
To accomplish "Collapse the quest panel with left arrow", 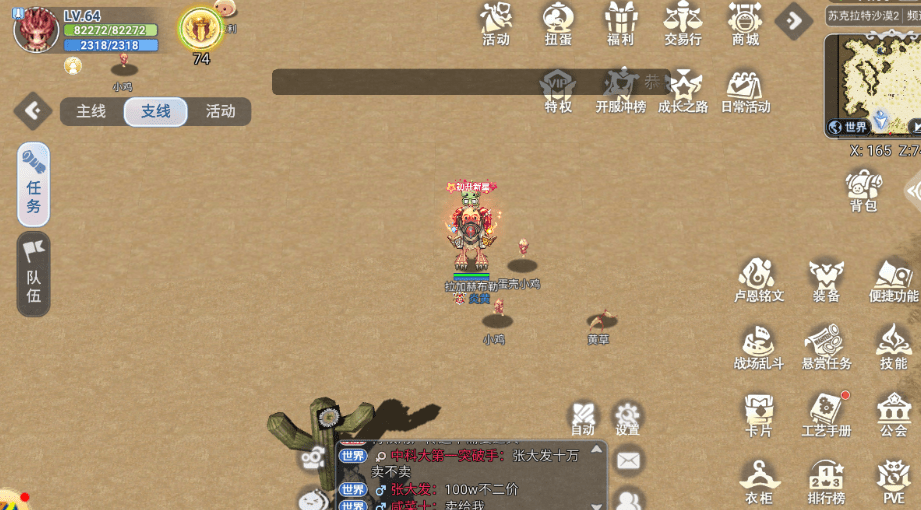I will [x=33, y=110].
